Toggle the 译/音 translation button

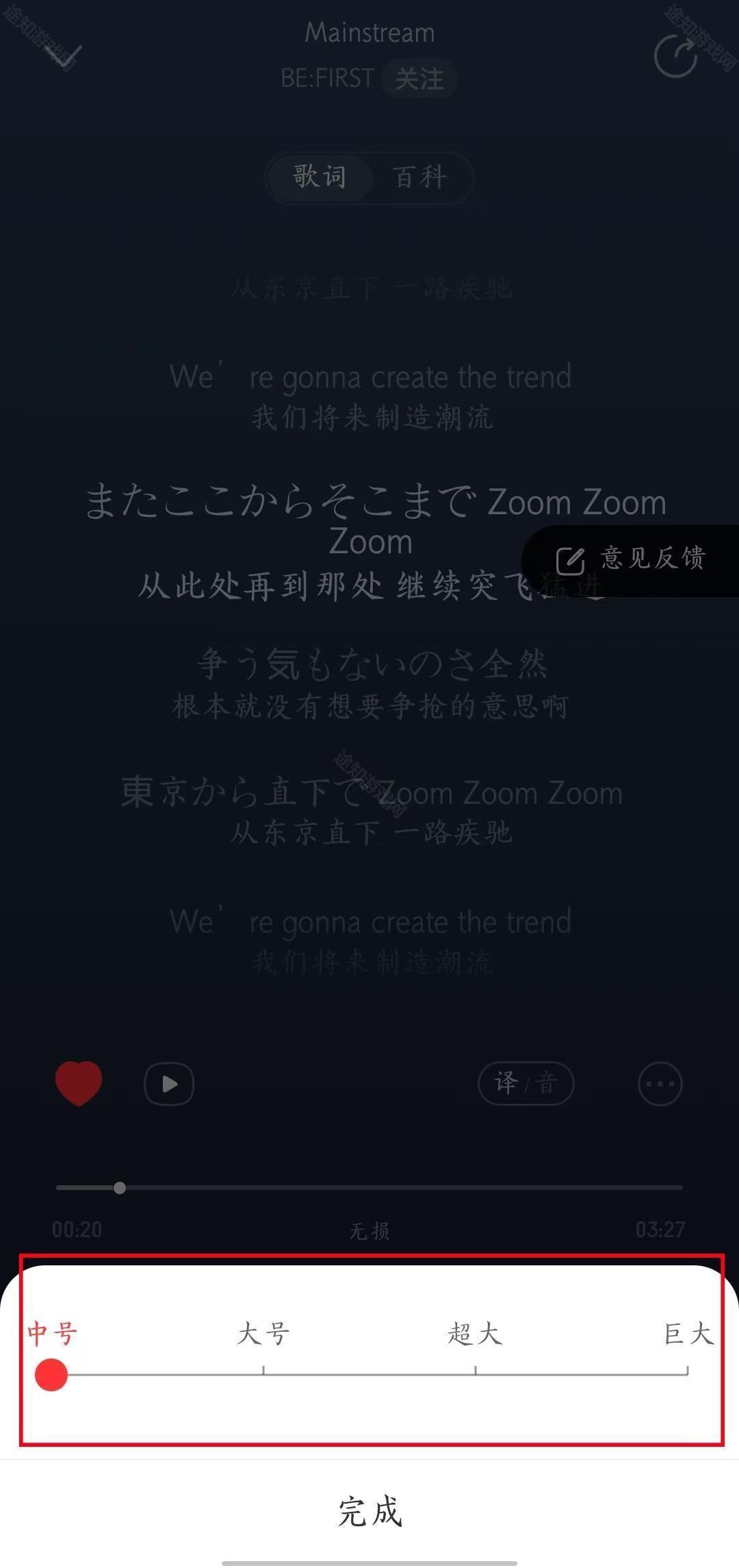526,1083
